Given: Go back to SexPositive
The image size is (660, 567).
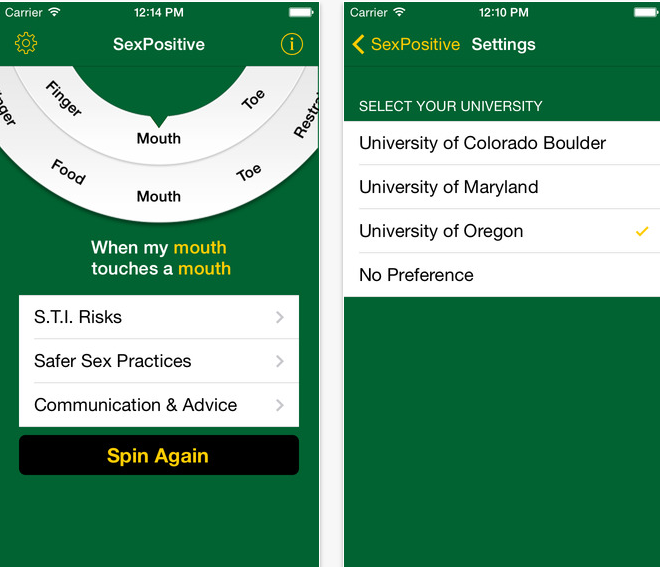Looking at the screenshot, I should [406, 44].
